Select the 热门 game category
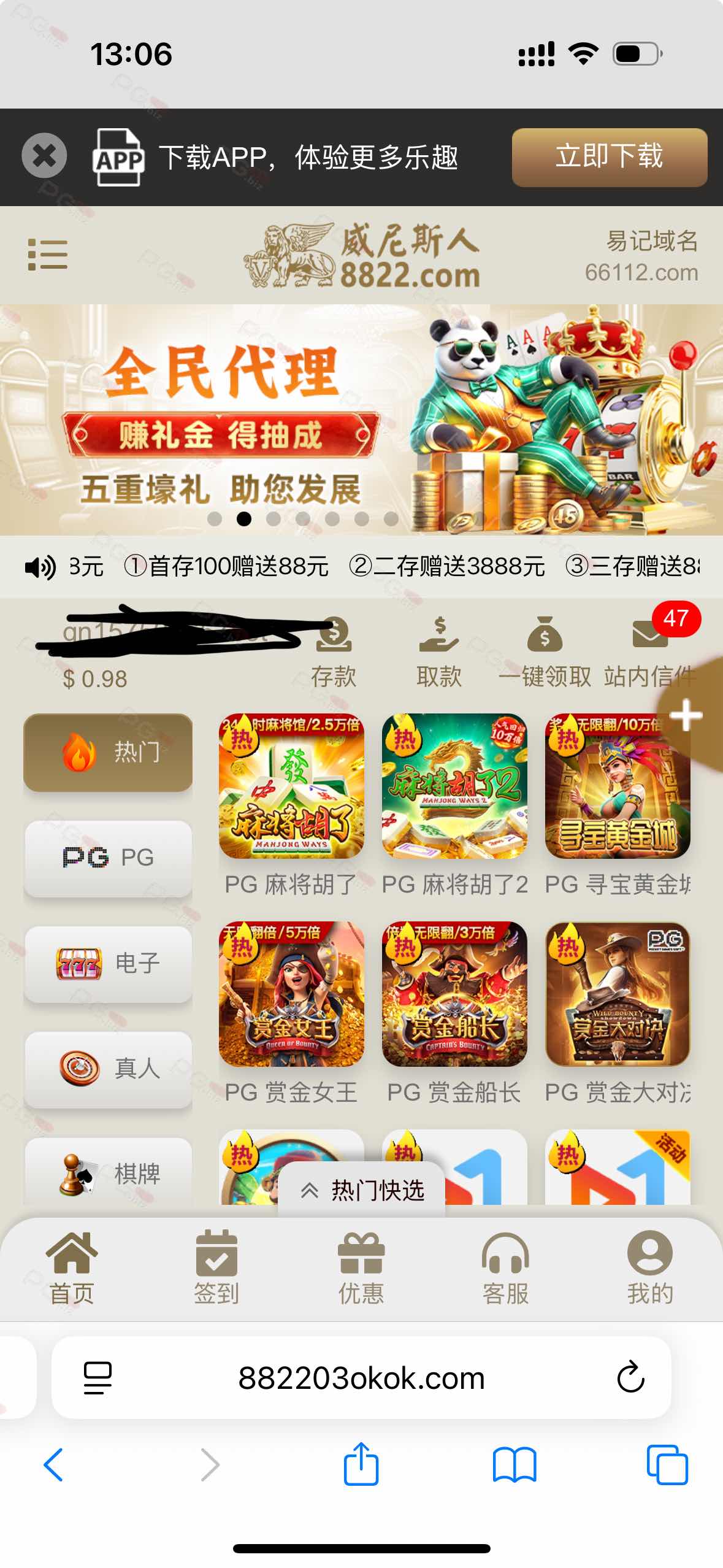This screenshot has height=1568, width=723. coord(108,752)
